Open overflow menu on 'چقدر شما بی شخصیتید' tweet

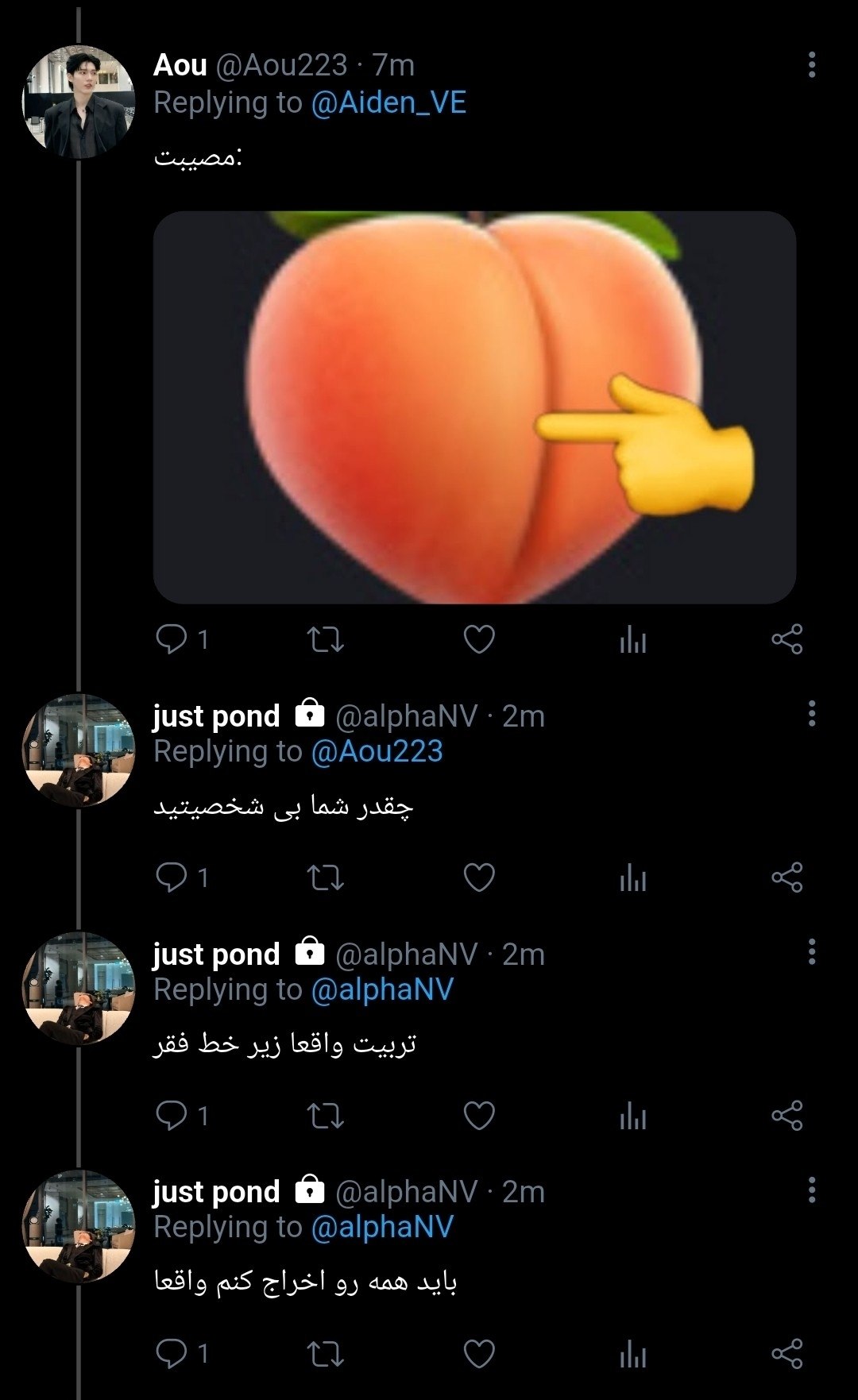pyautogui.click(x=811, y=713)
